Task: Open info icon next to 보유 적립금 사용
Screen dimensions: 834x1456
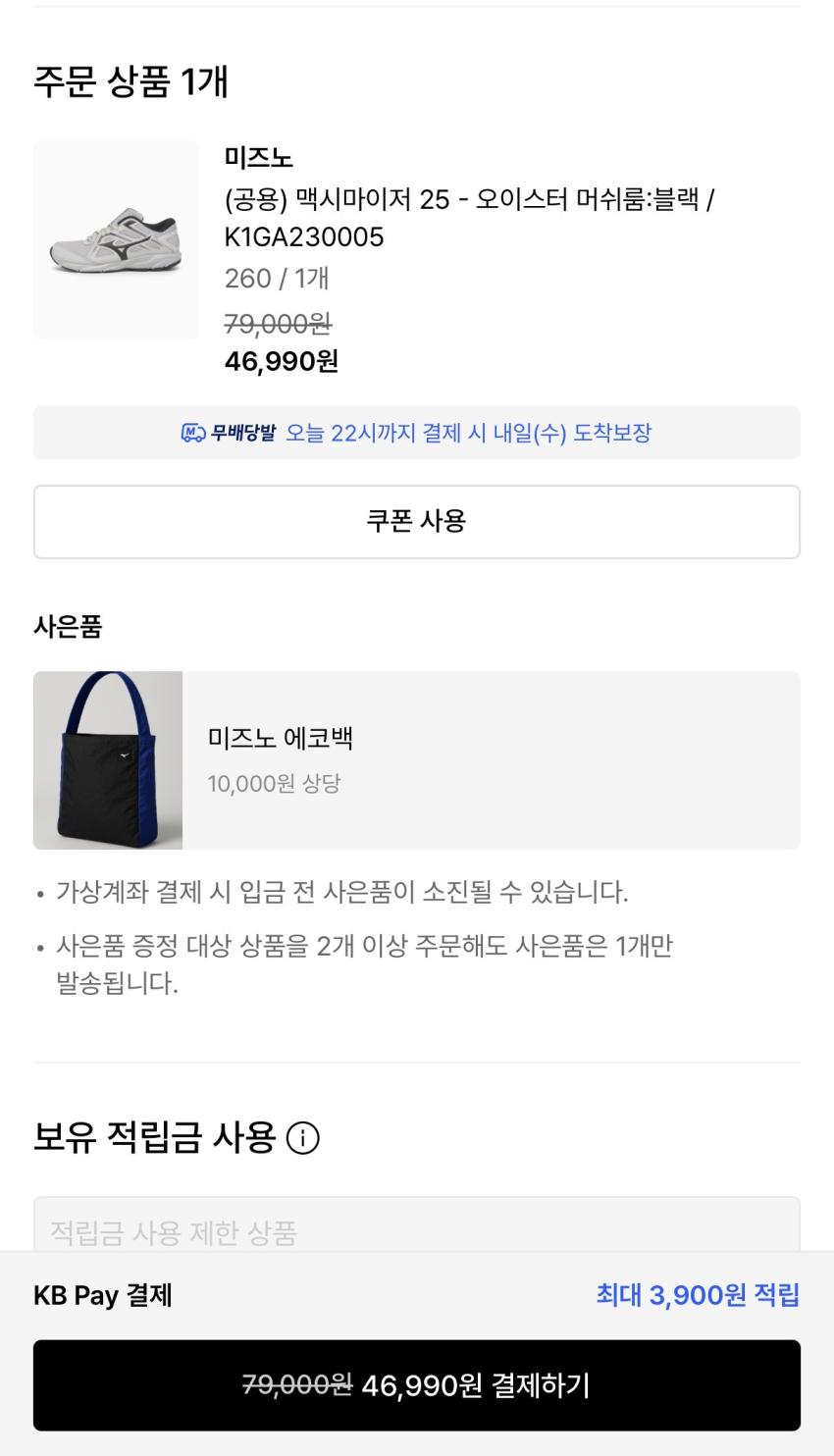Action: pyautogui.click(x=302, y=1138)
